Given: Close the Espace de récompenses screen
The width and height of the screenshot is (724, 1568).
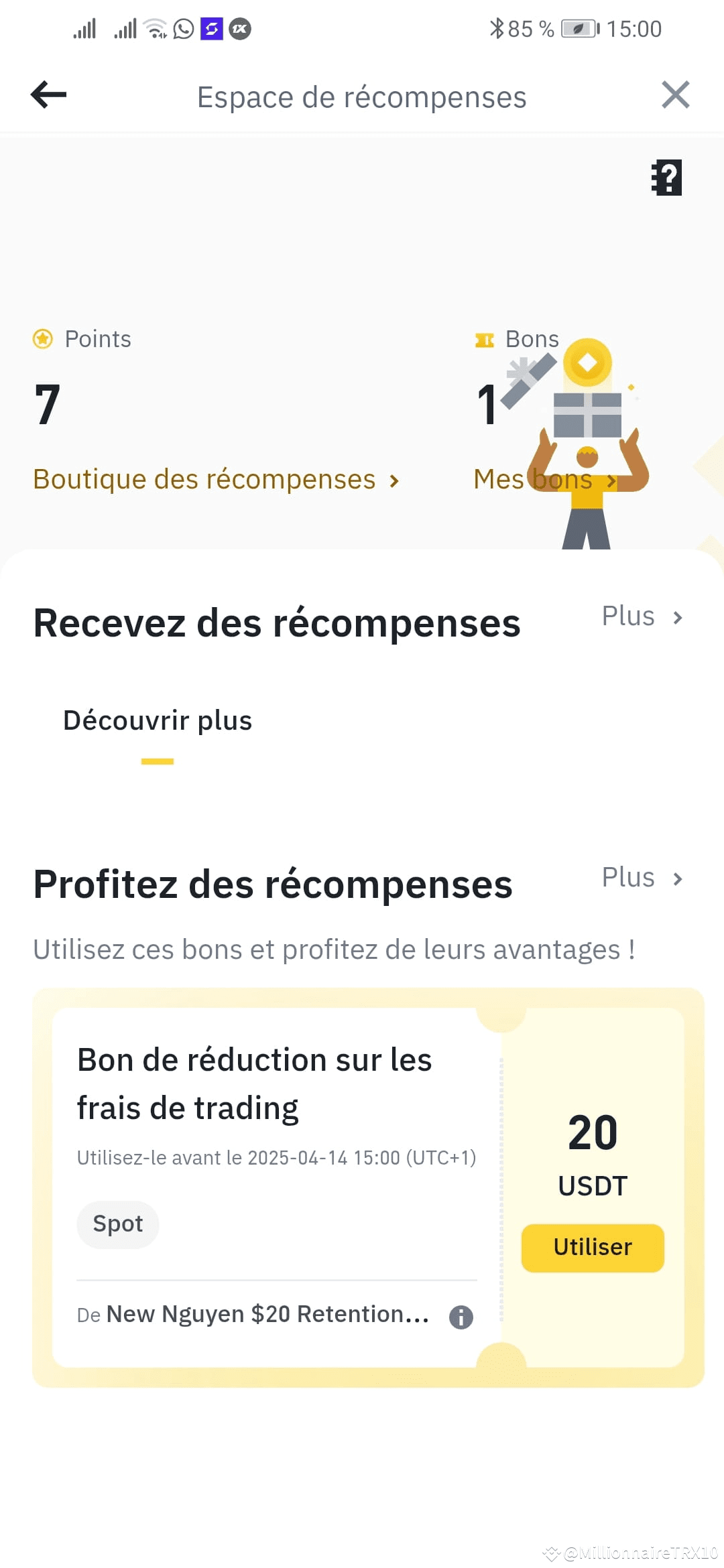Looking at the screenshot, I should pyautogui.click(x=675, y=95).
